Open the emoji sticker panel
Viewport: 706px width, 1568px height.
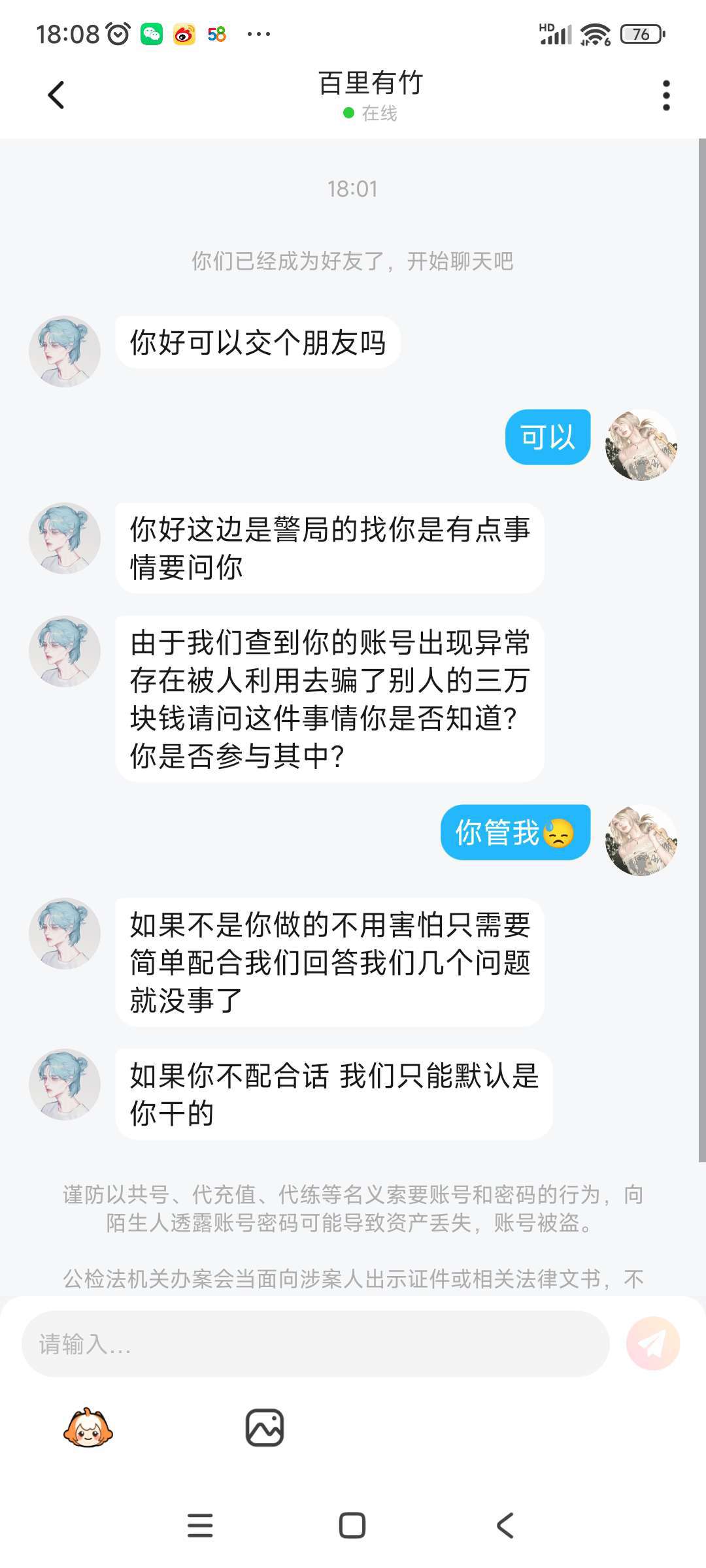[88, 1428]
